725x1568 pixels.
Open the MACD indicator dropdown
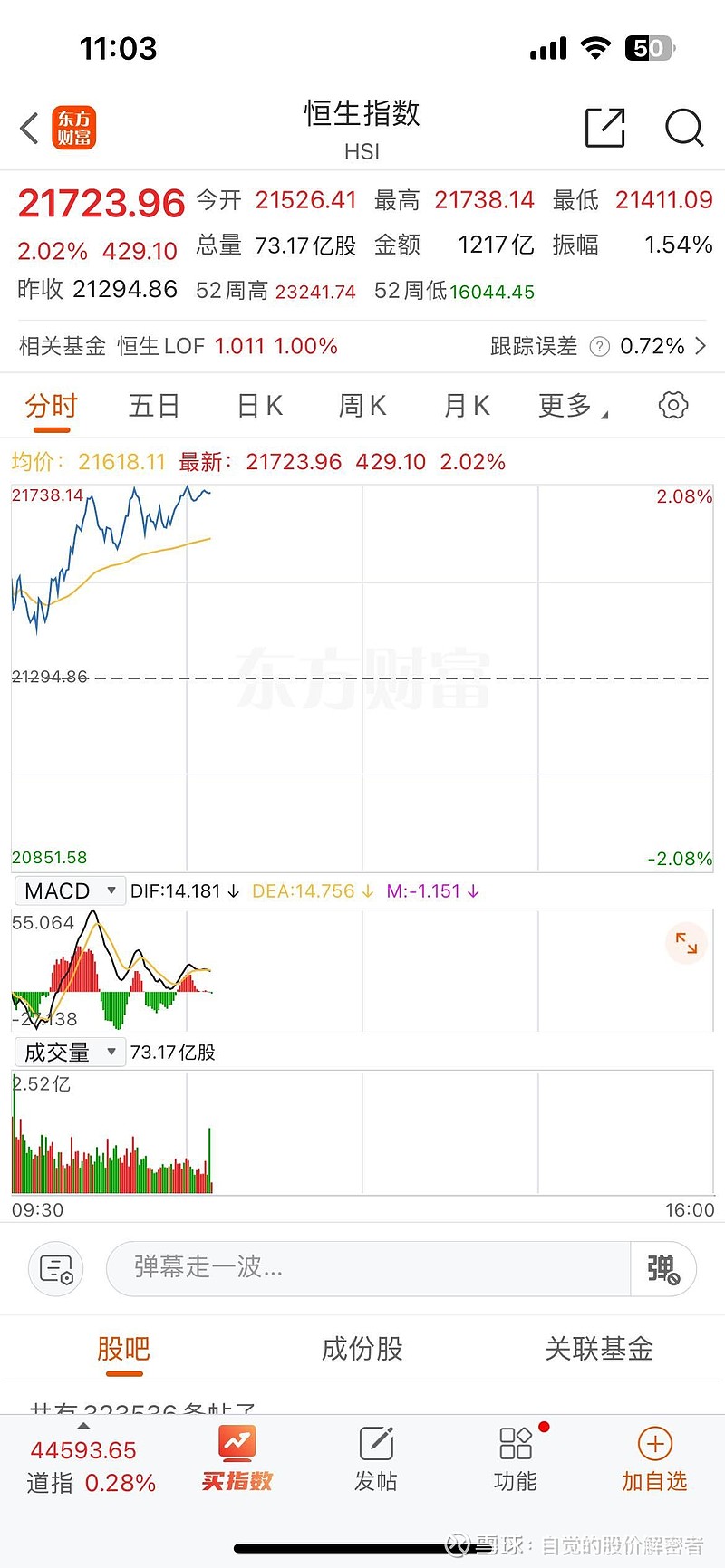tap(69, 890)
